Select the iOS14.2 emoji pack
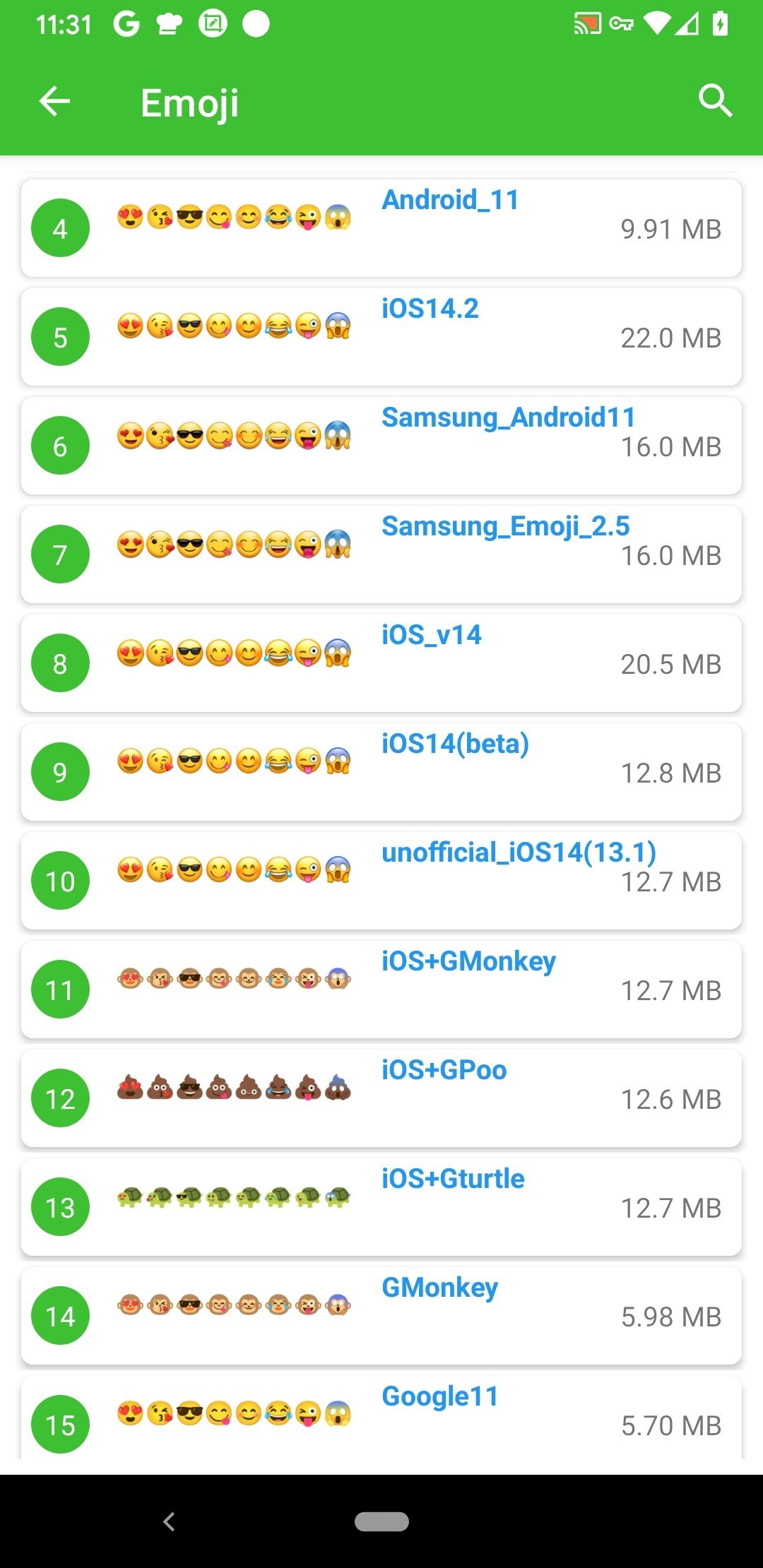The image size is (763, 1568). pyautogui.click(x=381, y=337)
